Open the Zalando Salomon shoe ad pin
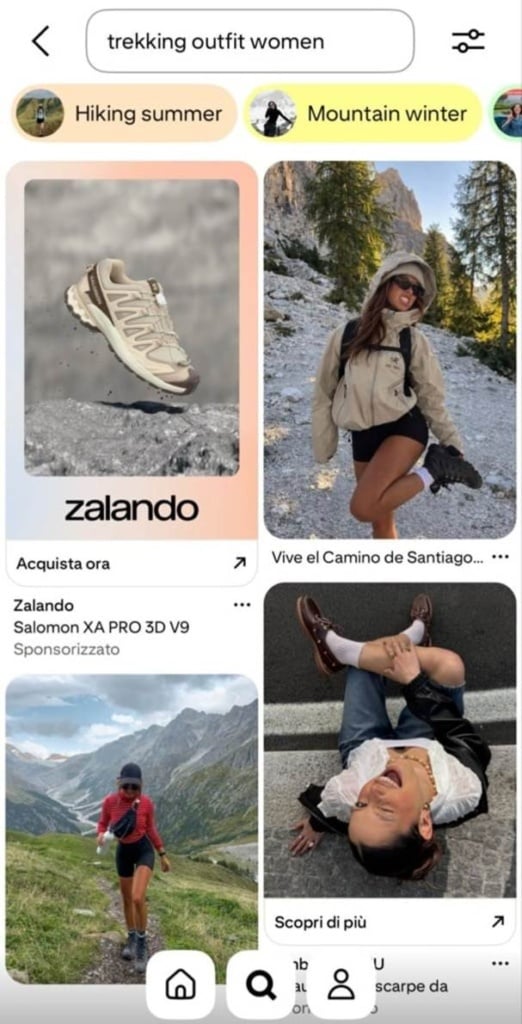The width and height of the screenshot is (522, 1024). point(132,350)
